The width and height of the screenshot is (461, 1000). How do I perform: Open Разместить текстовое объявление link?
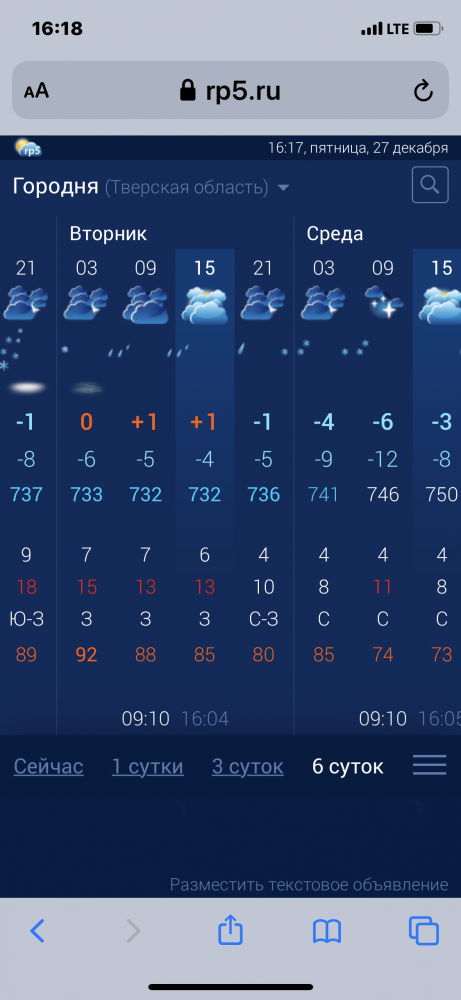[x=309, y=885]
